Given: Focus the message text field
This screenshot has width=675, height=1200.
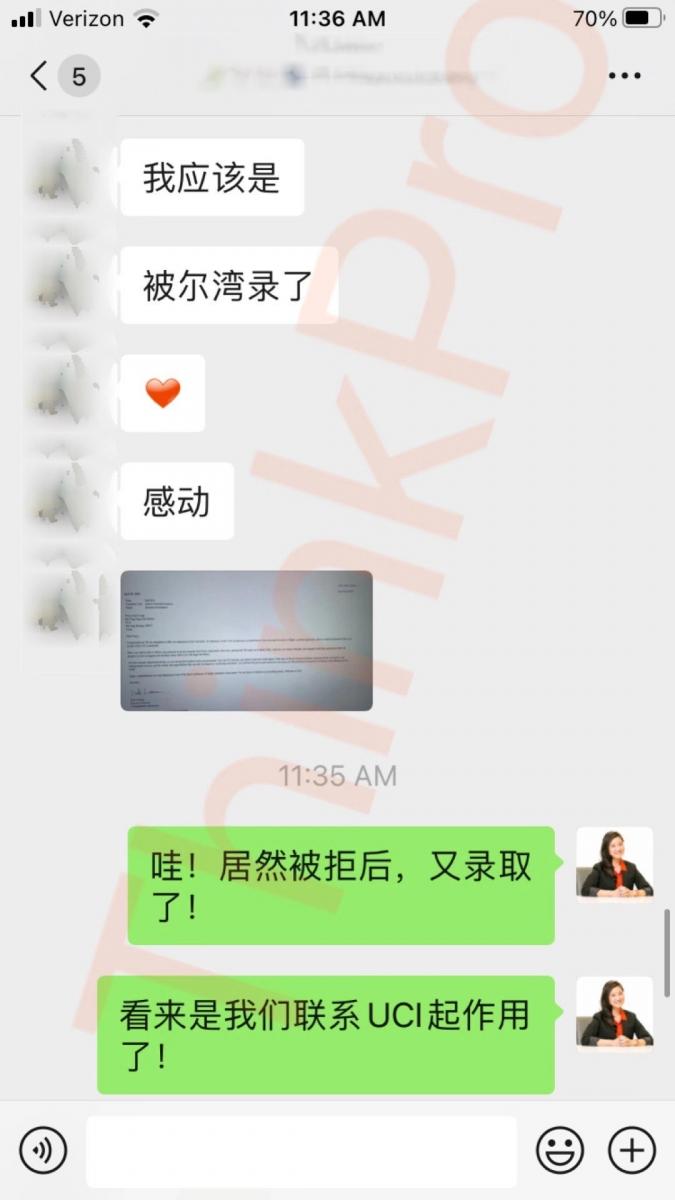Looking at the screenshot, I should (300, 1150).
